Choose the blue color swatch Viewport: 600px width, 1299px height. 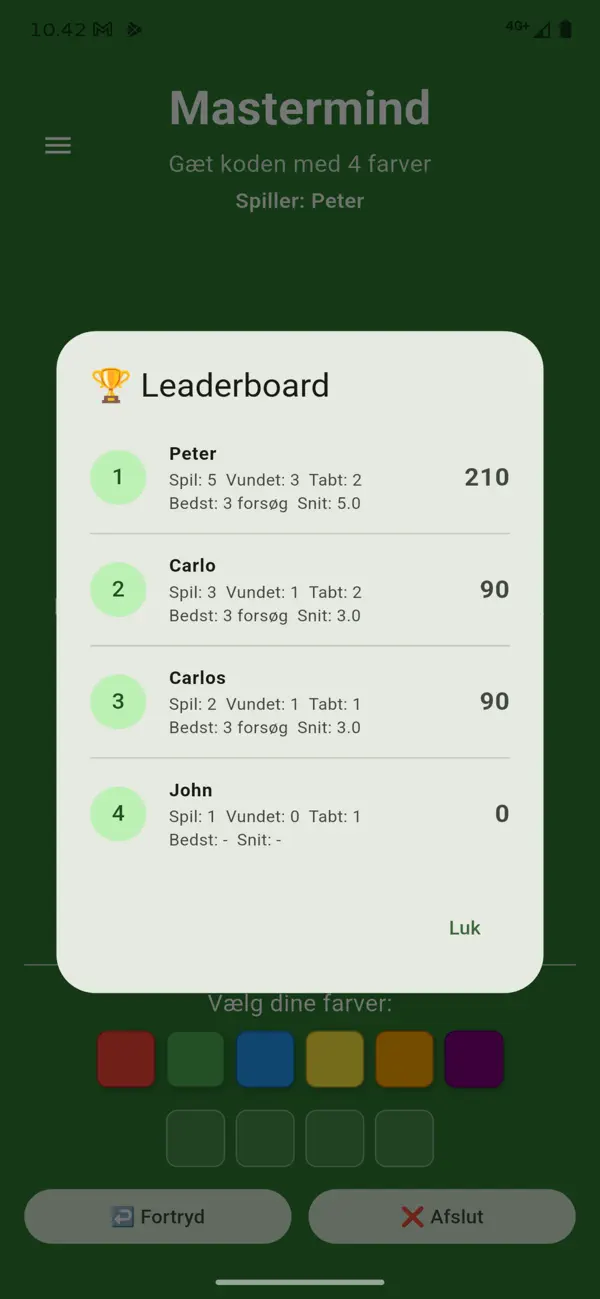(x=265, y=1059)
